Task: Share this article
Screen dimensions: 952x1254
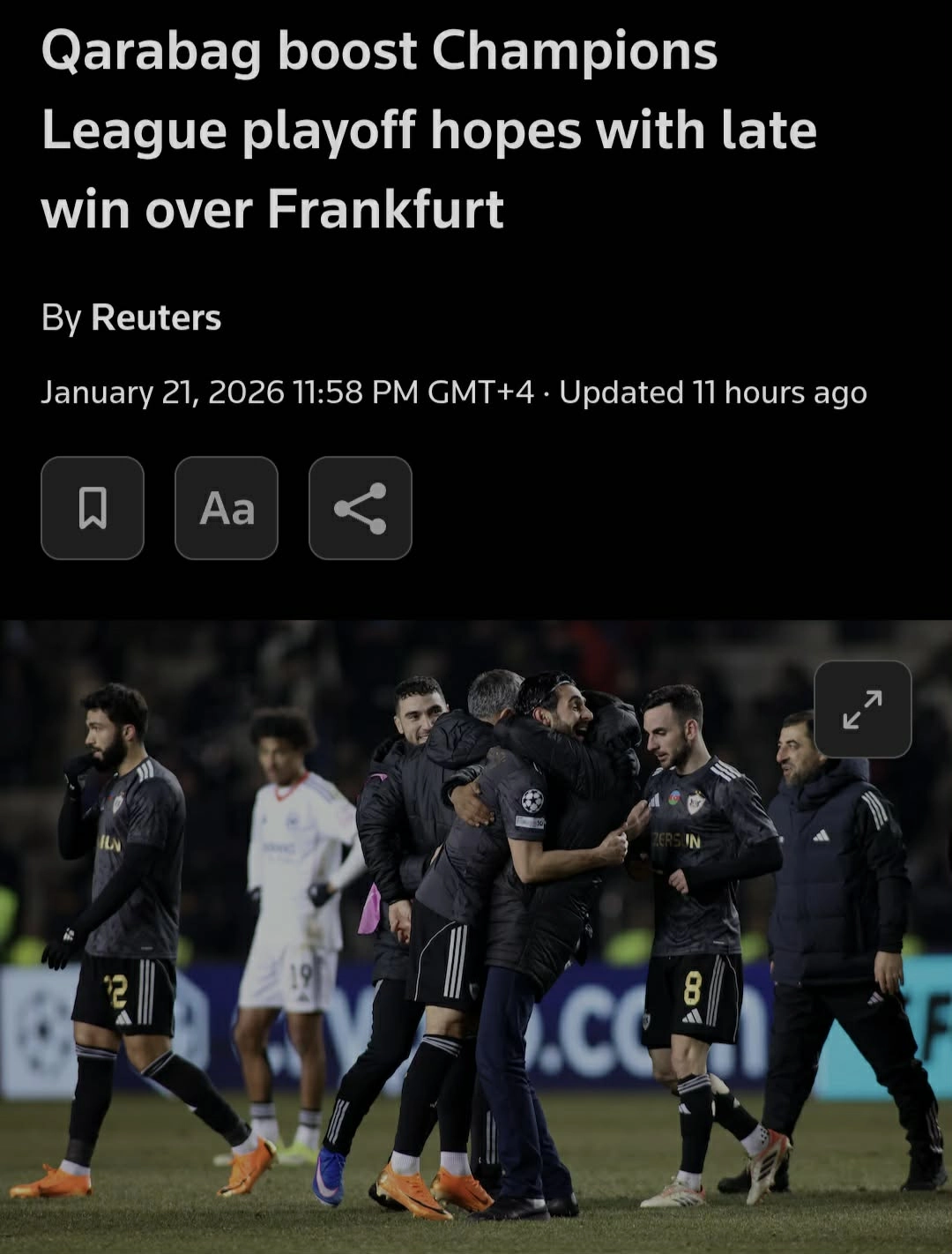Action: (x=361, y=508)
